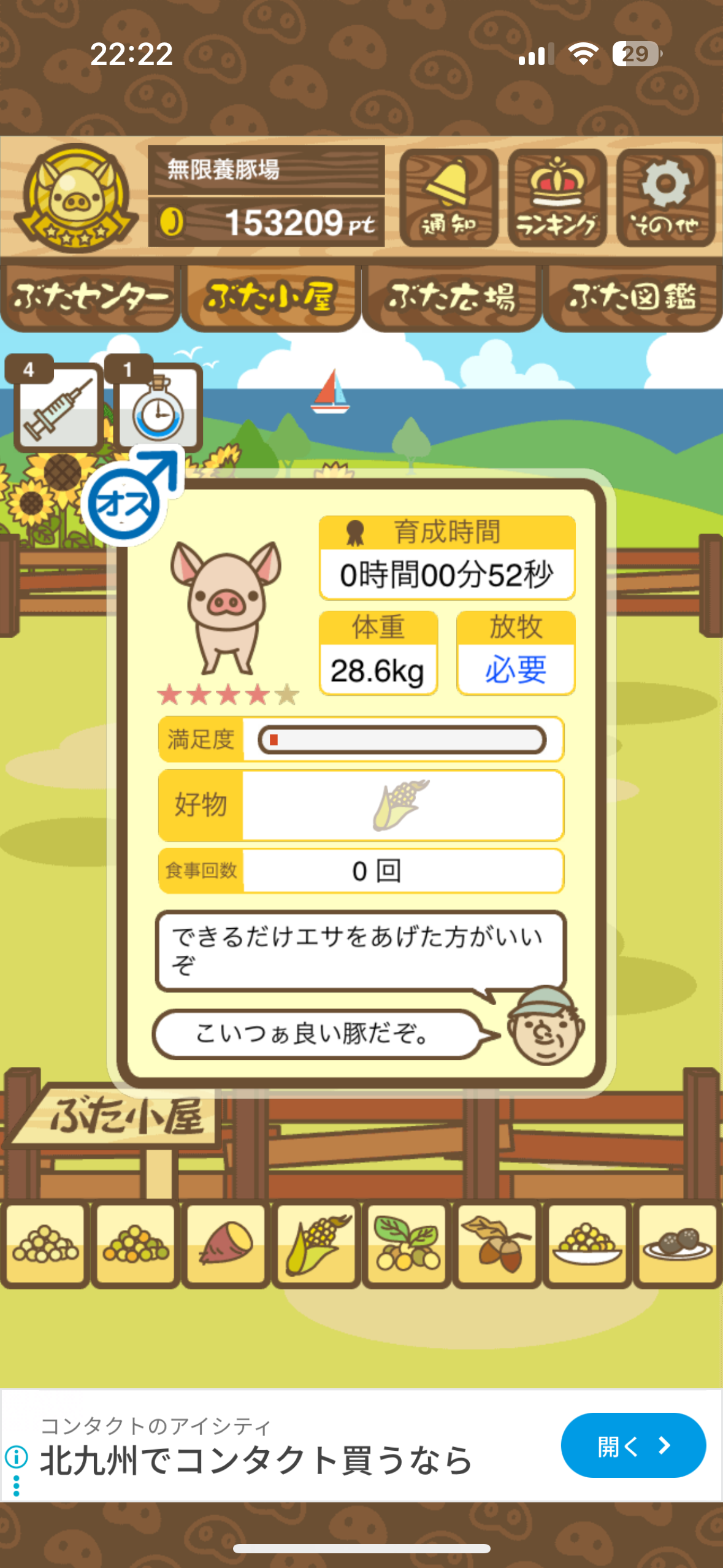
Task: Feed the pig the sweet potato
Action: coord(226,1244)
